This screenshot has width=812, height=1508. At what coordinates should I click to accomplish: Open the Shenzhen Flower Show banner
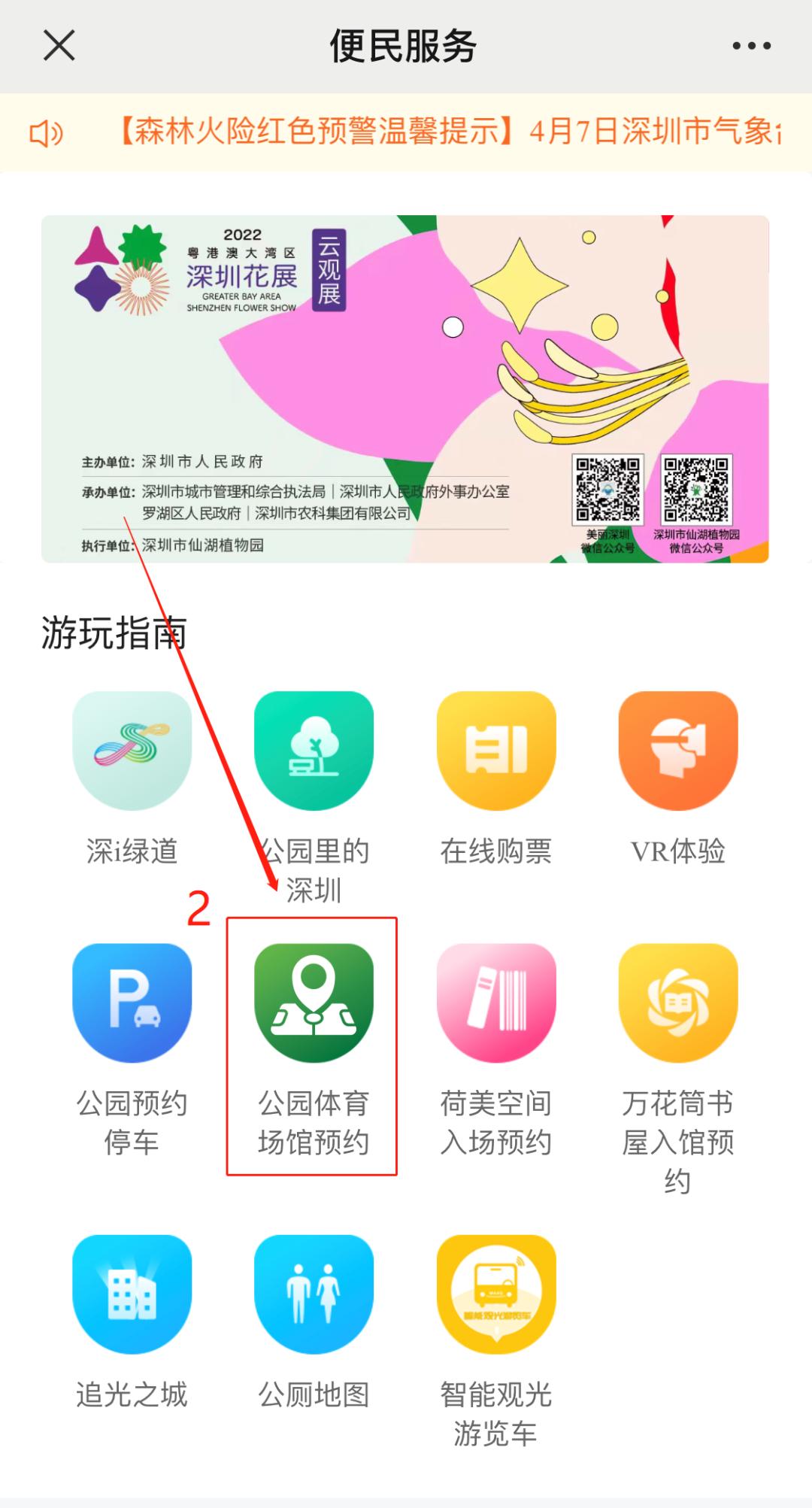404,389
